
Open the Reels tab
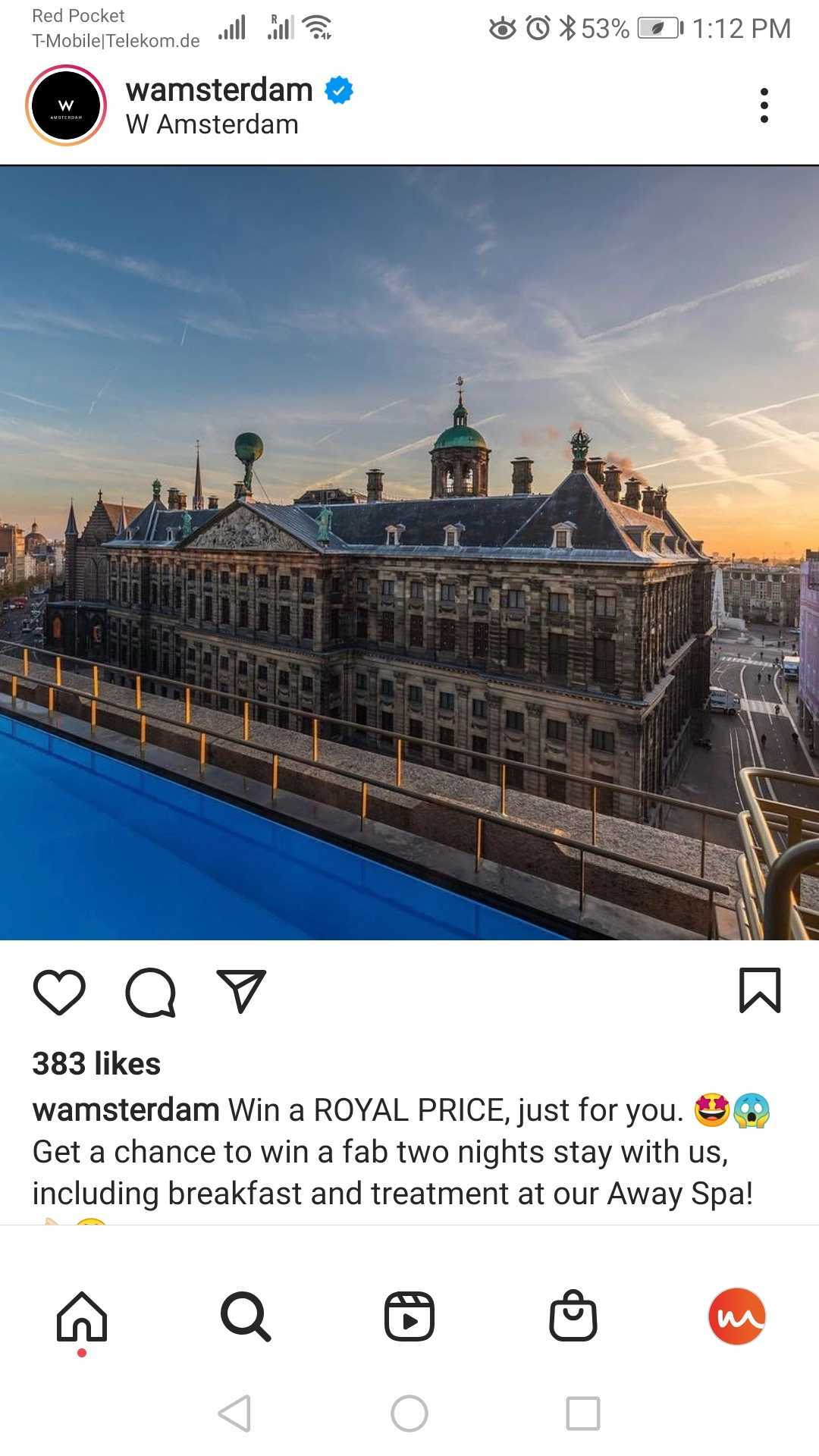(x=409, y=1316)
